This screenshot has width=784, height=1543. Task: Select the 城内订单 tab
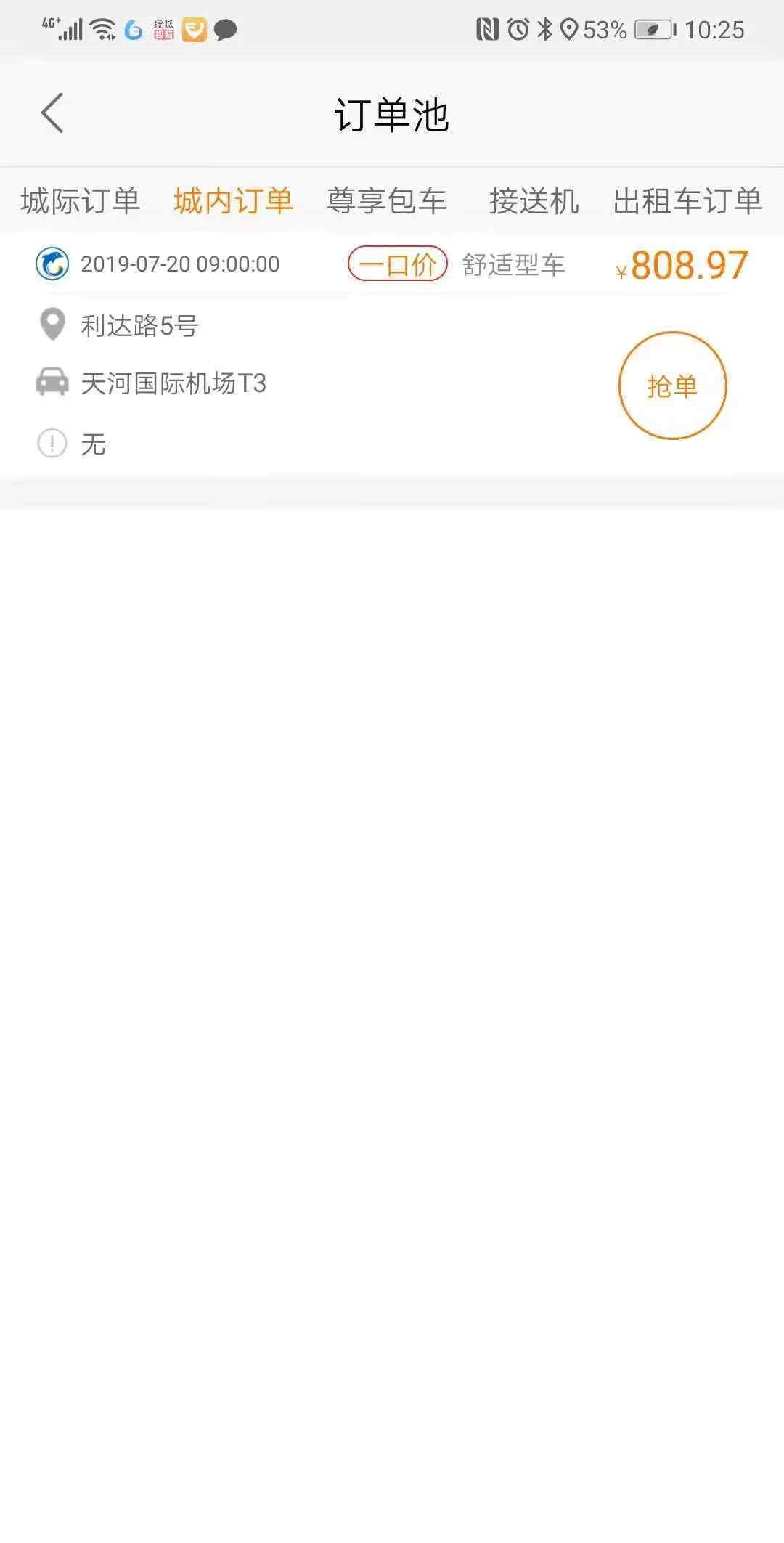(x=233, y=201)
